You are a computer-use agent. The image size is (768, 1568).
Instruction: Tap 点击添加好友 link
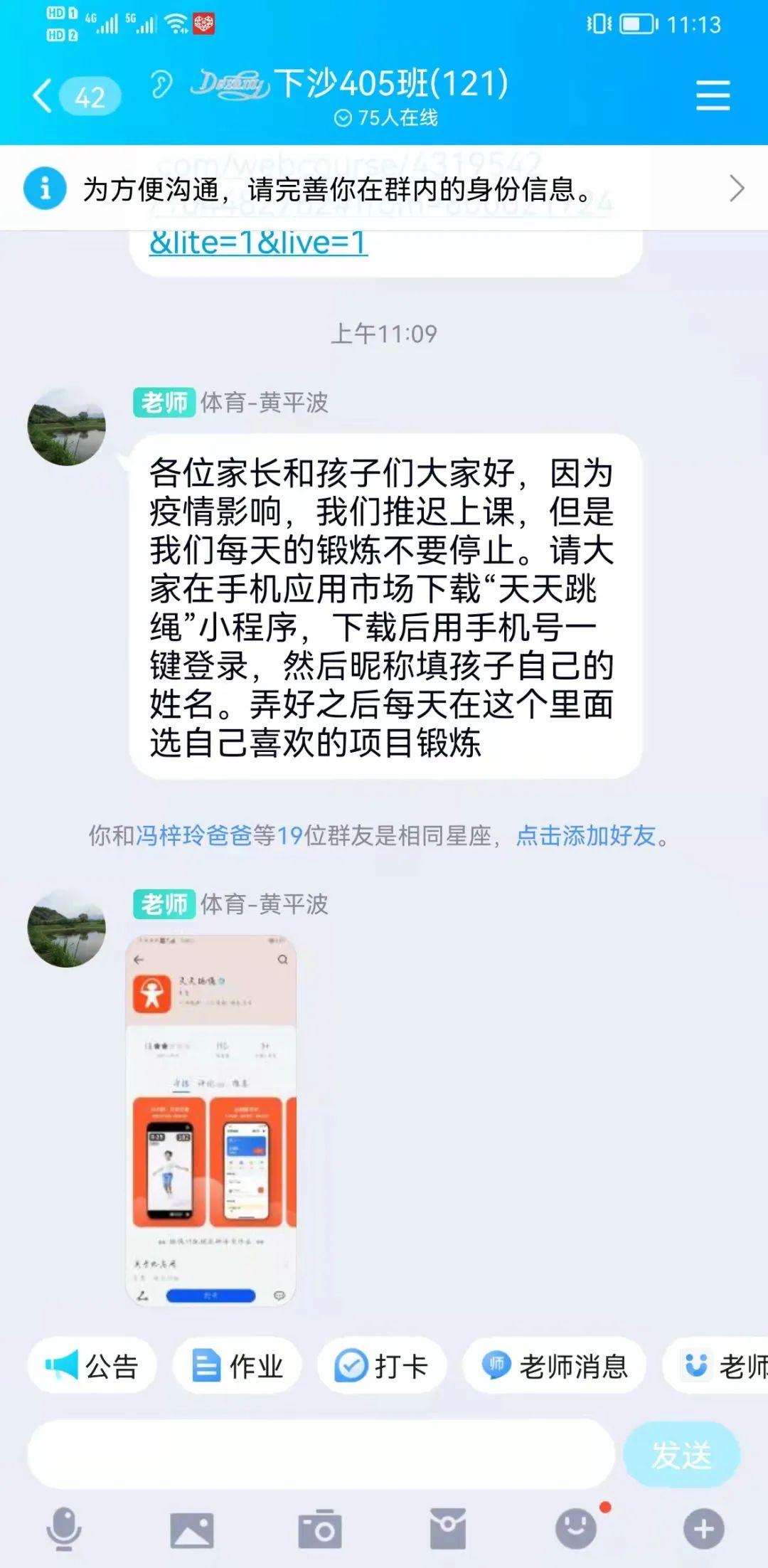pyautogui.click(x=585, y=835)
